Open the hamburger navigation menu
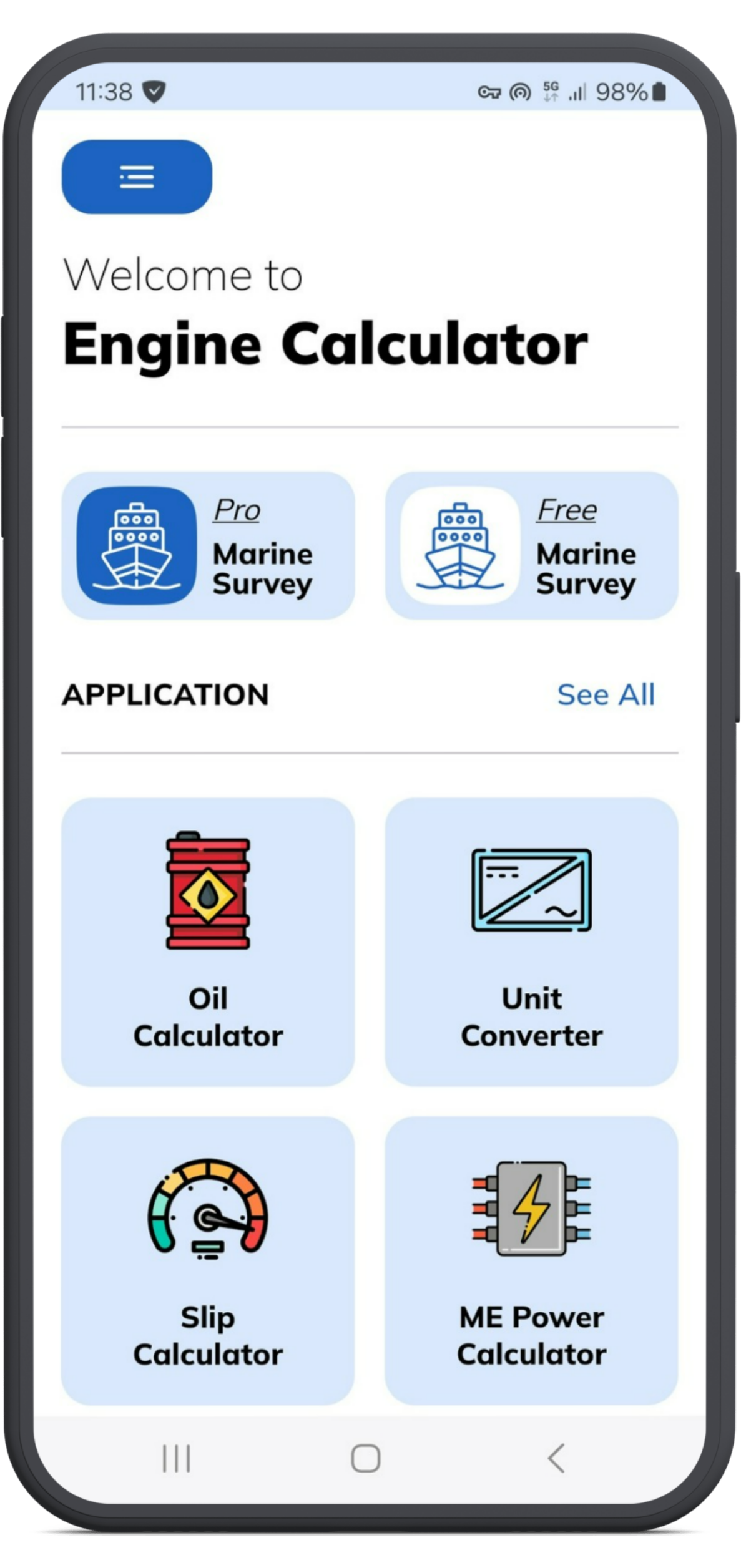The width and height of the screenshot is (741, 1568). point(137,178)
